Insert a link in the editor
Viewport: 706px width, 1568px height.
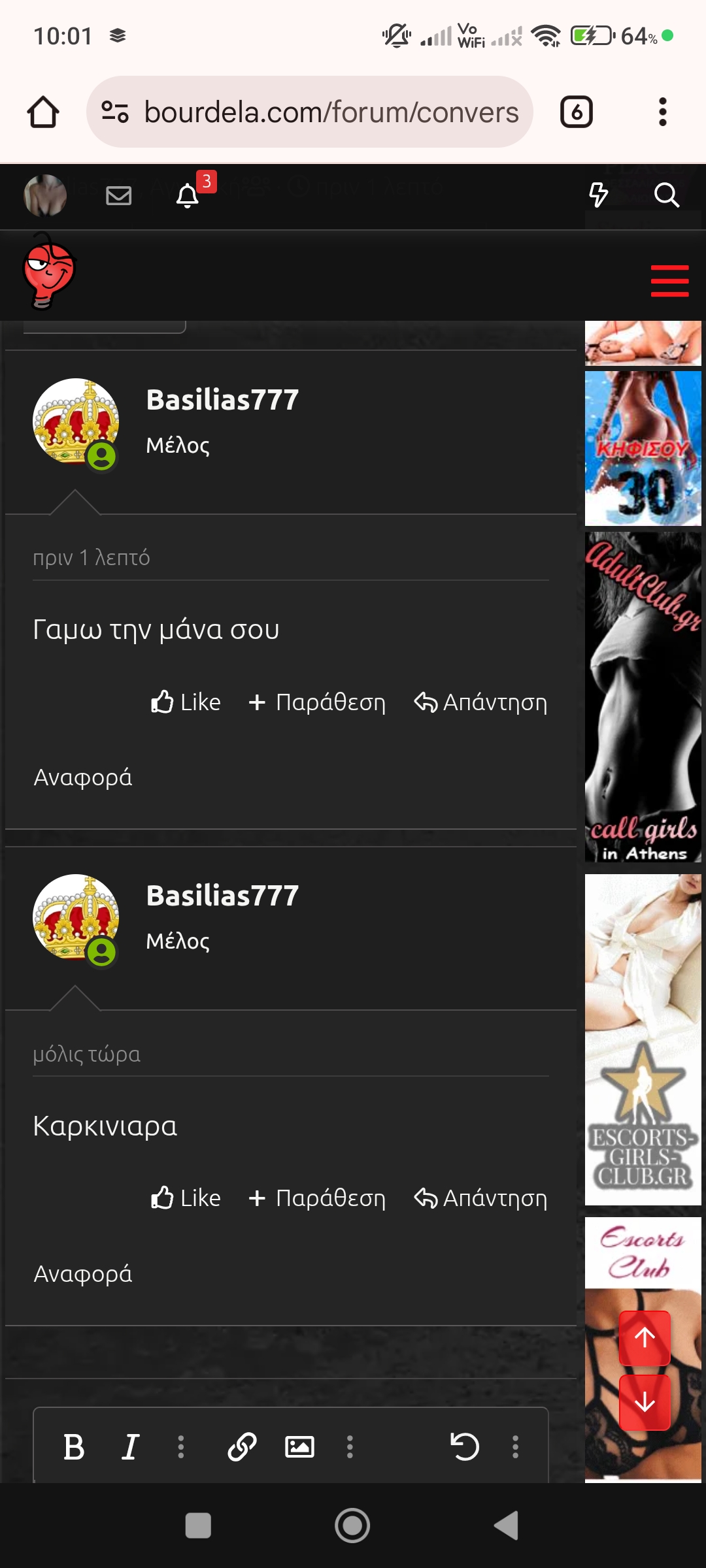(242, 1447)
